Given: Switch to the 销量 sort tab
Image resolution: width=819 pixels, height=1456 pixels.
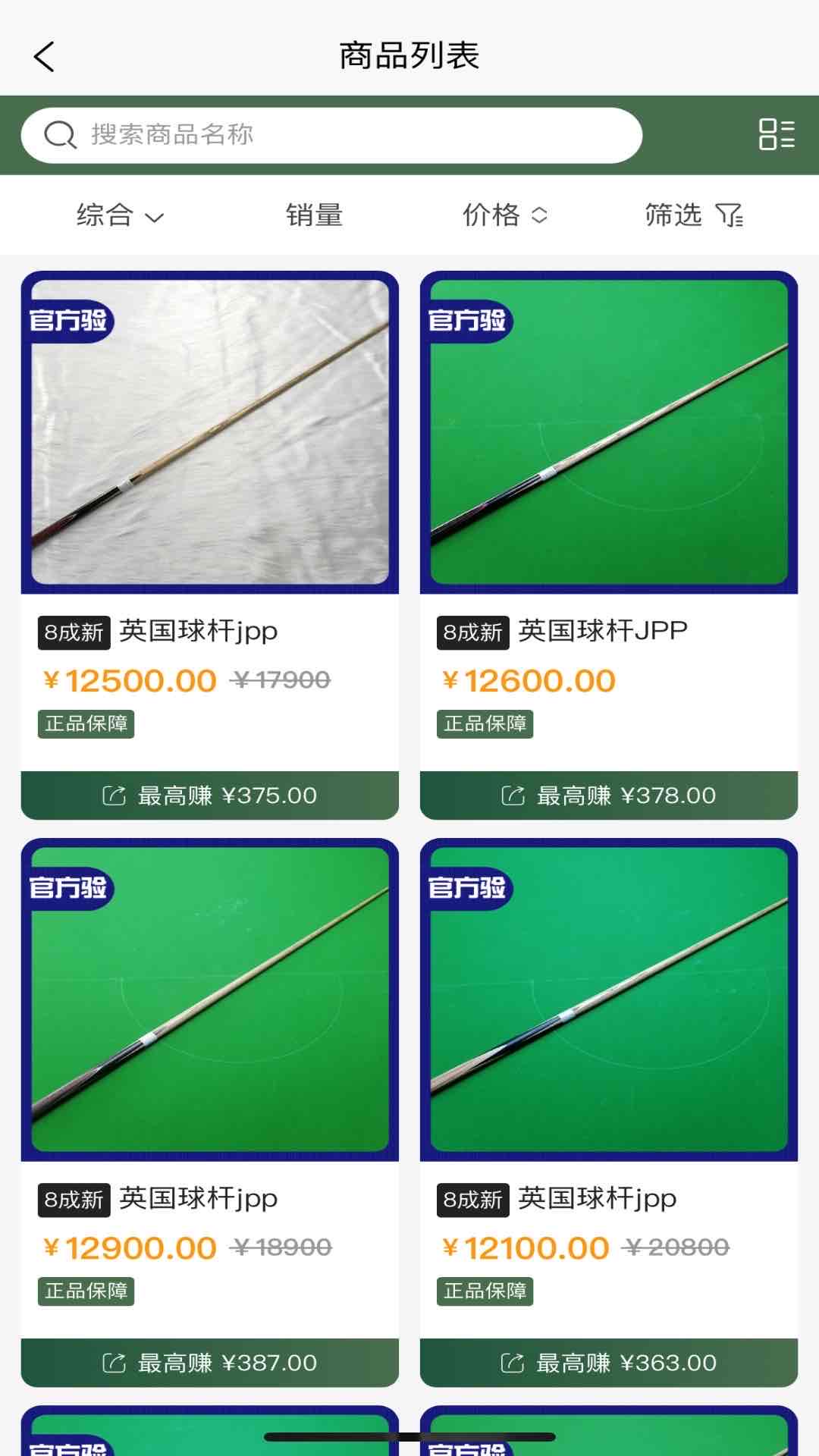Looking at the screenshot, I should [313, 215].
